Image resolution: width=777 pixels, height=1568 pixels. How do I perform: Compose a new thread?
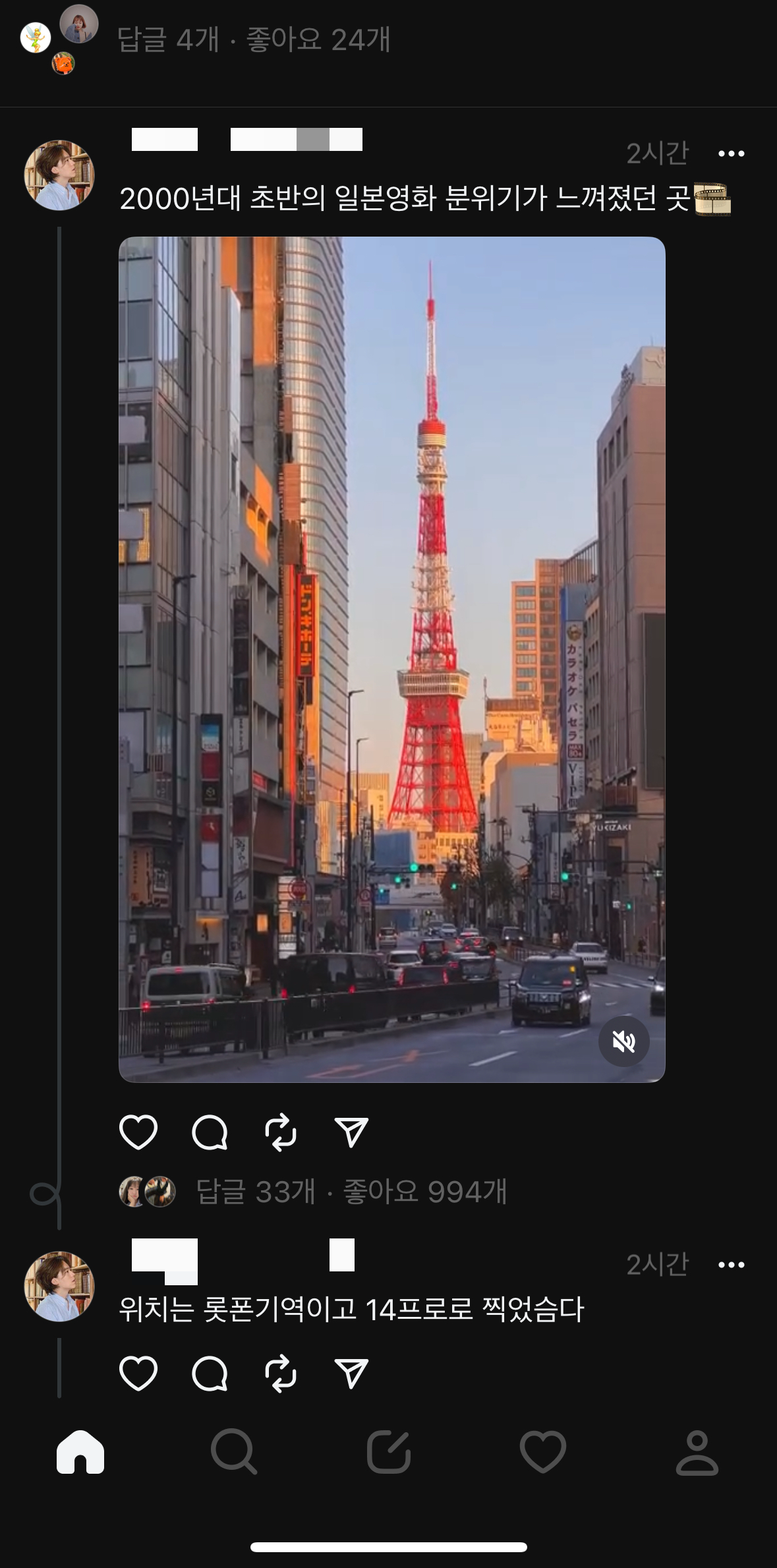(x=389, y=1451)
